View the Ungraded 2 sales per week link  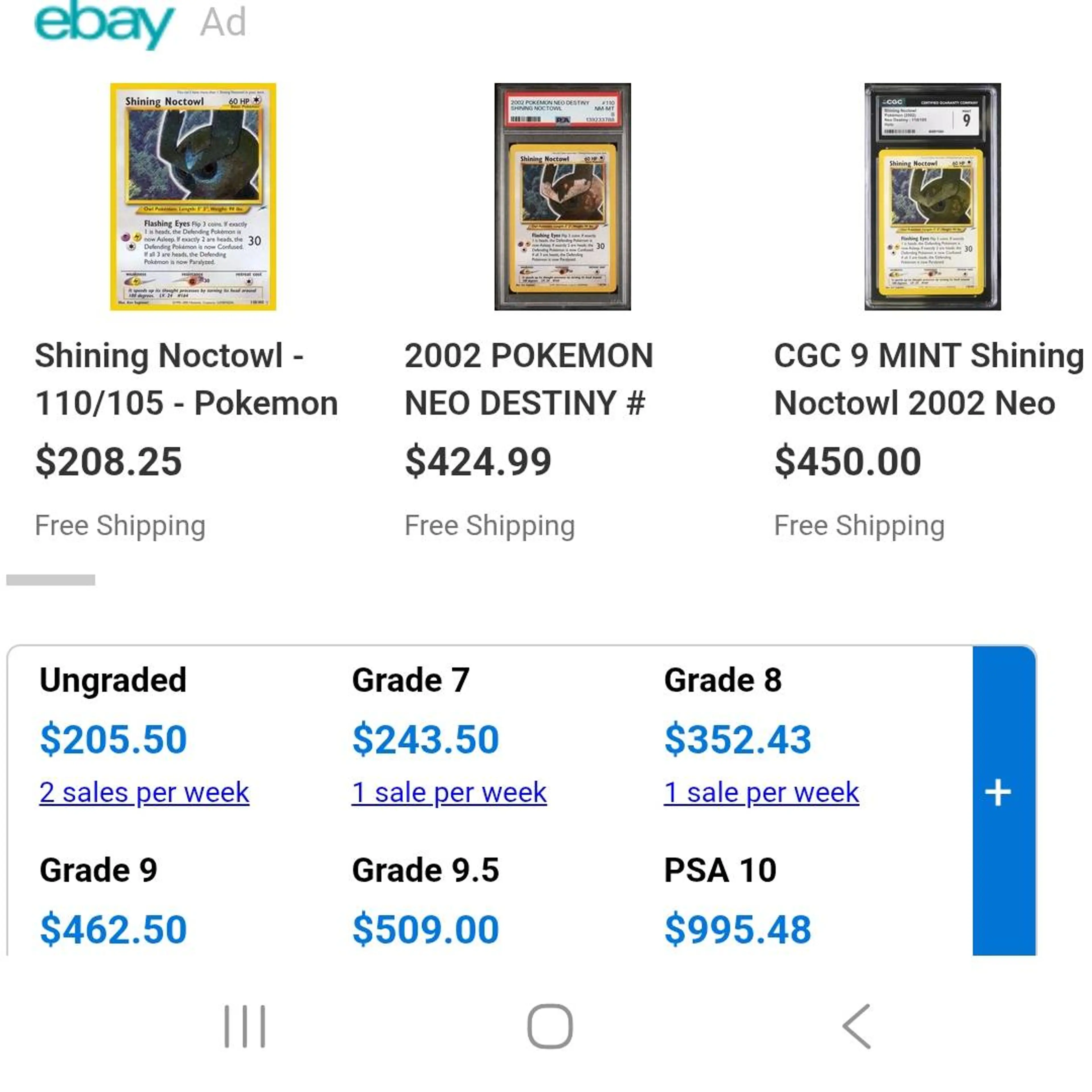tap(144, 793)
